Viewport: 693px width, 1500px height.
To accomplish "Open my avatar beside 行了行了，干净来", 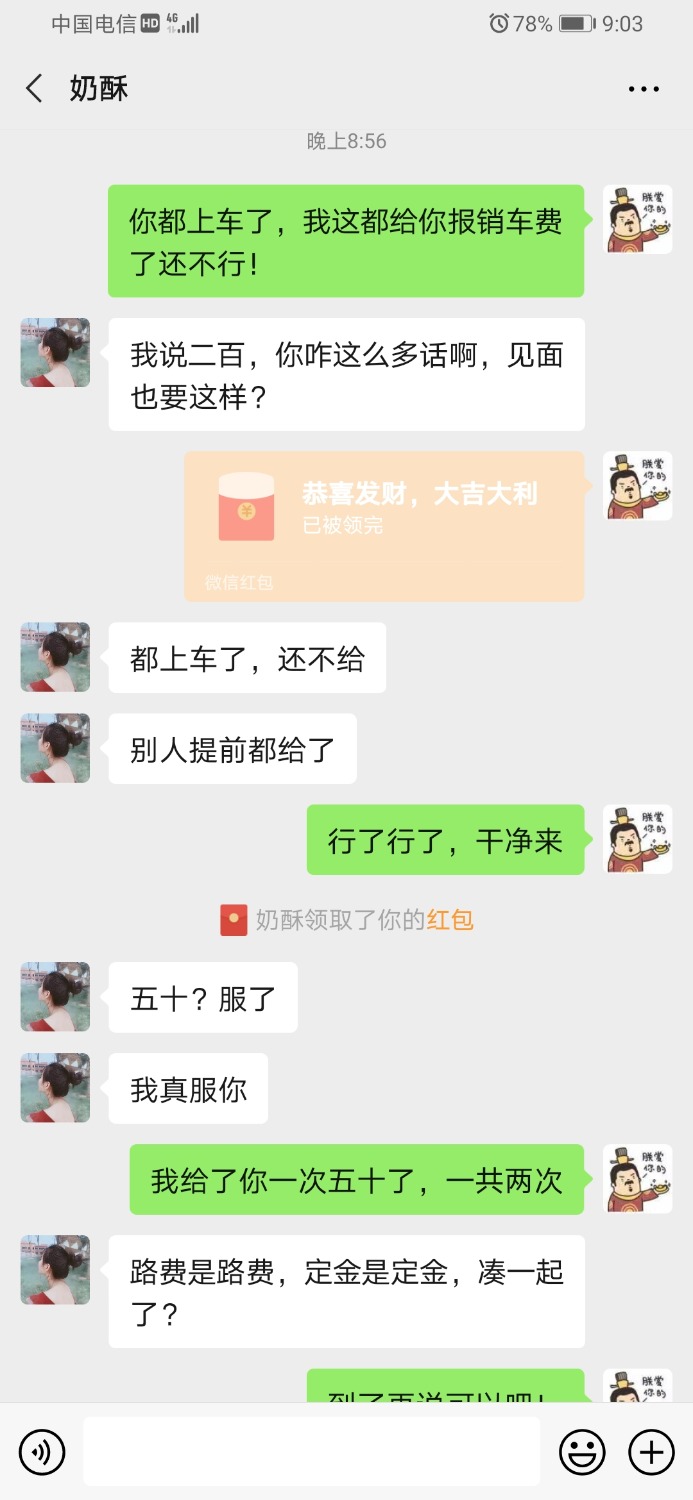I will [638, 839].
